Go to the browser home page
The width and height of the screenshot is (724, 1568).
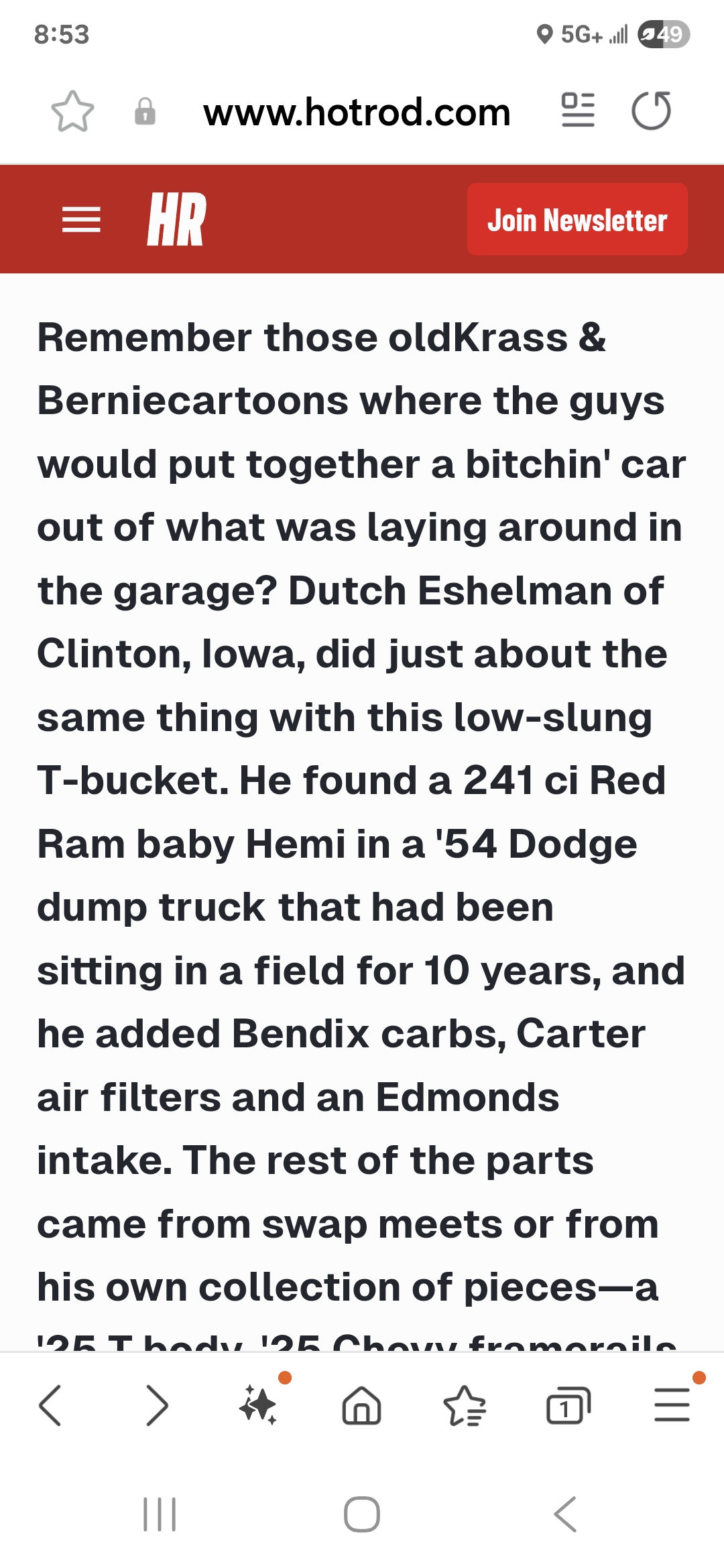pos(361,1405)
